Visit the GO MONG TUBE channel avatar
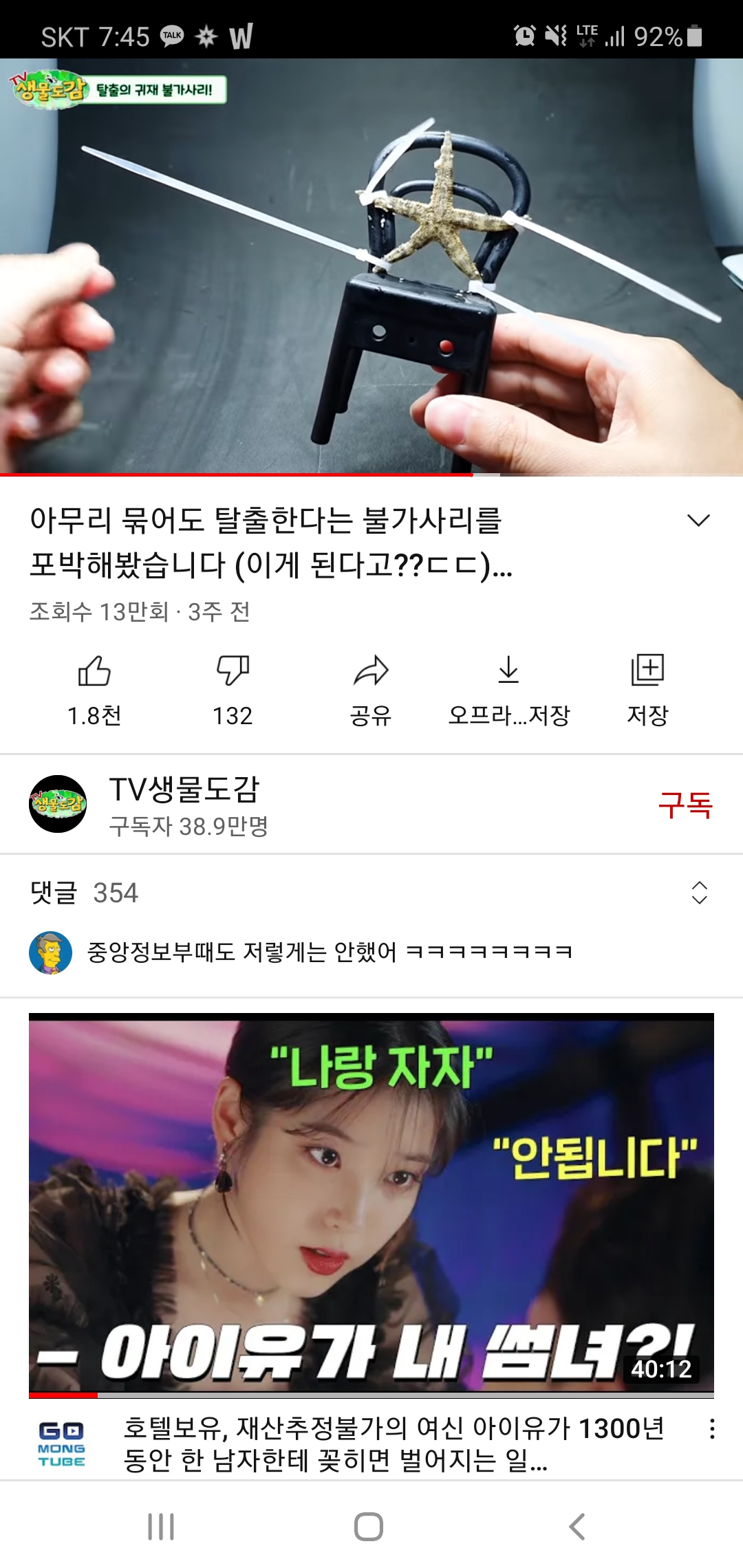743x1568 pixels. (x=62, y=1444)
